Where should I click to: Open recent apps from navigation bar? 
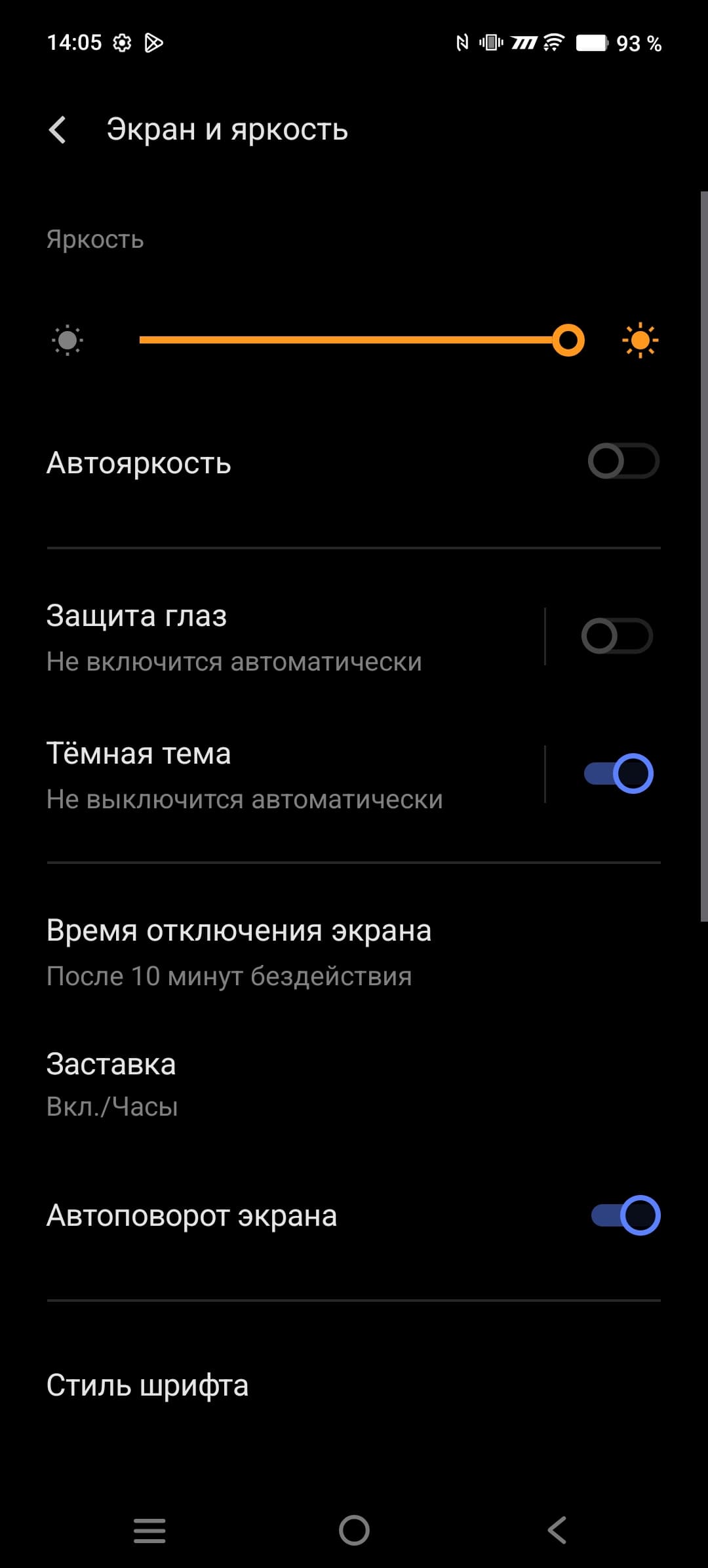click(x=149, y=1531)
